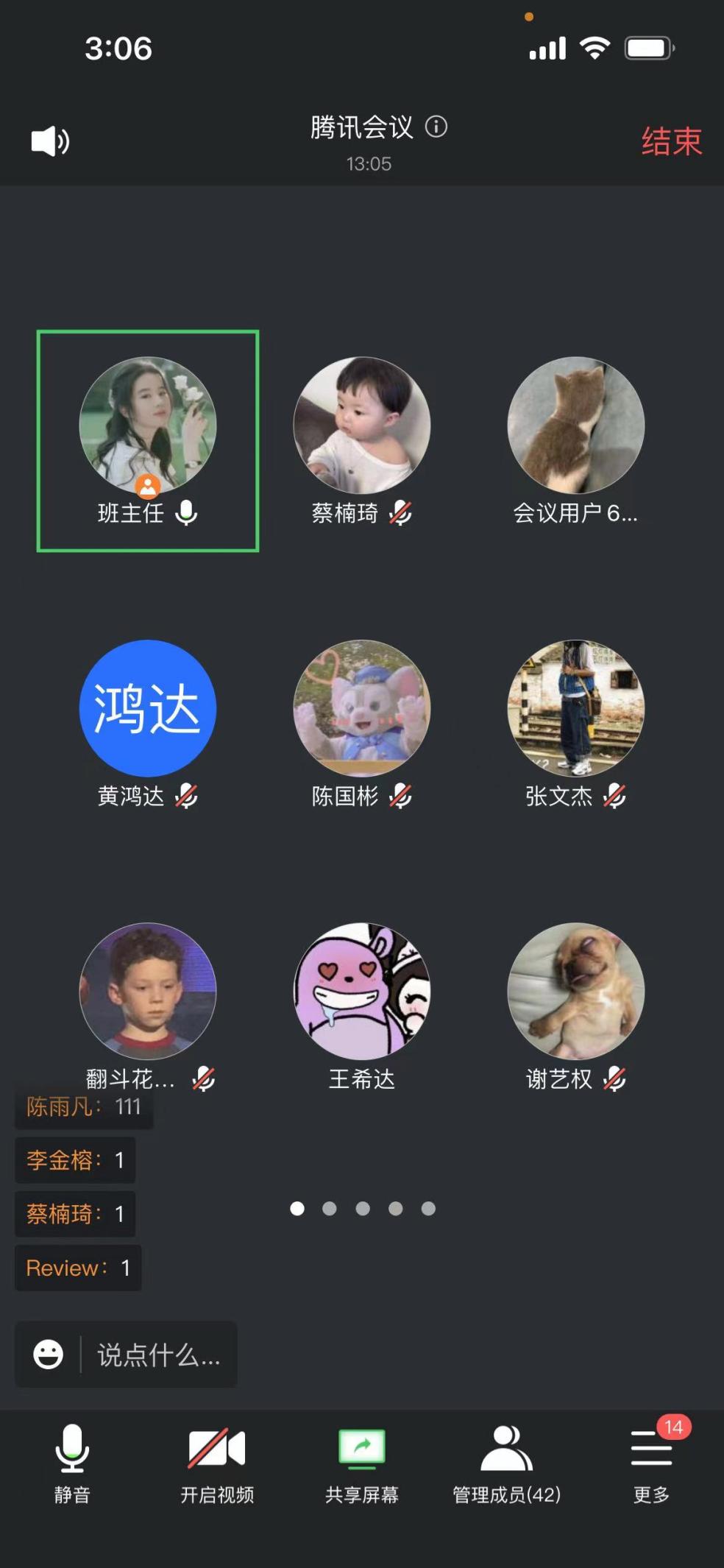Tap 结束 to end the meeting
Screen dimensions: 724x1568
pyautogui.click(x=671, y=141)
